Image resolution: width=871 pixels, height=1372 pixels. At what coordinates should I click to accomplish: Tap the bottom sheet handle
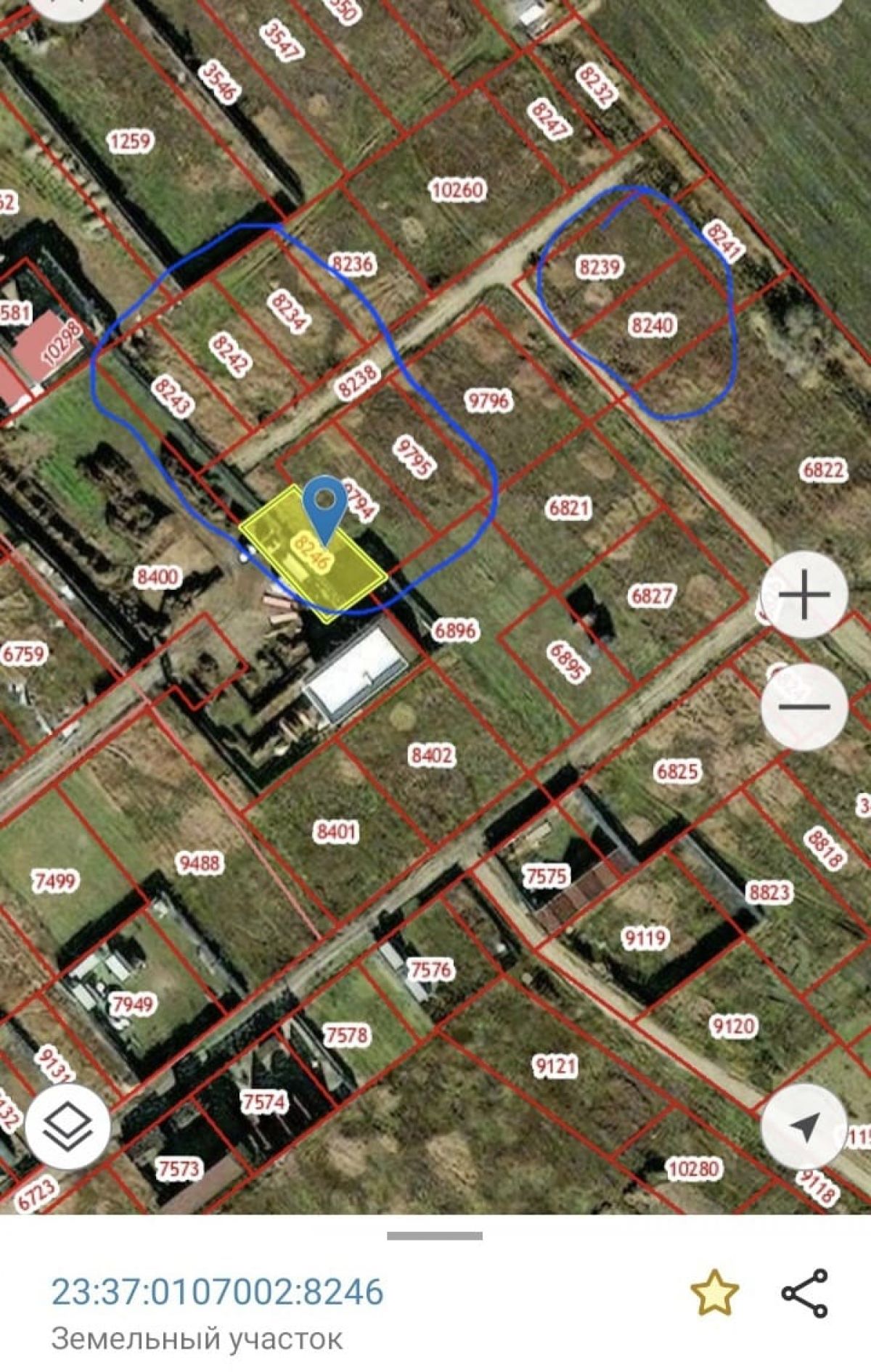(x=434, y=1236)
